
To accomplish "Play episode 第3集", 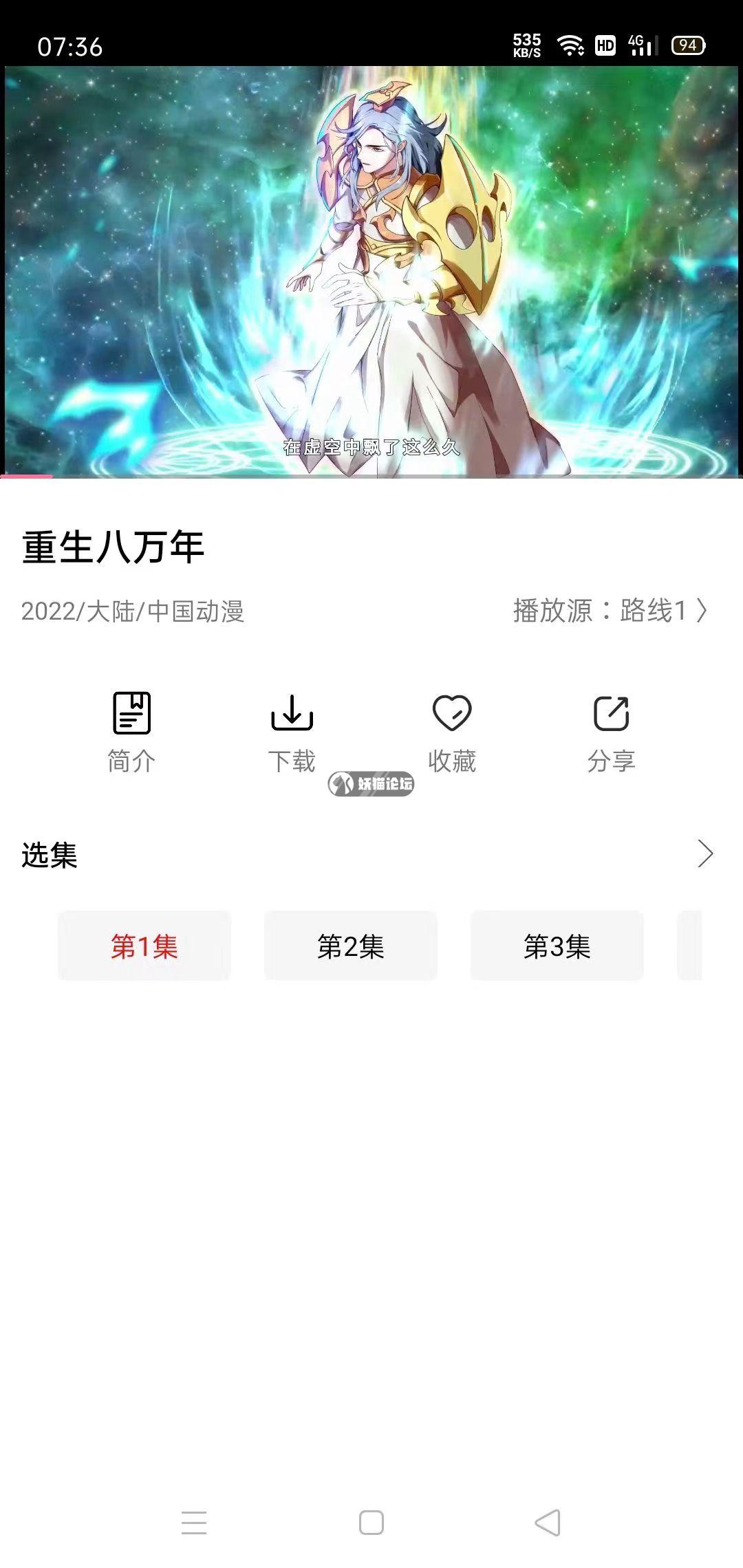I will pyautogui.click(x=557, y=946).
